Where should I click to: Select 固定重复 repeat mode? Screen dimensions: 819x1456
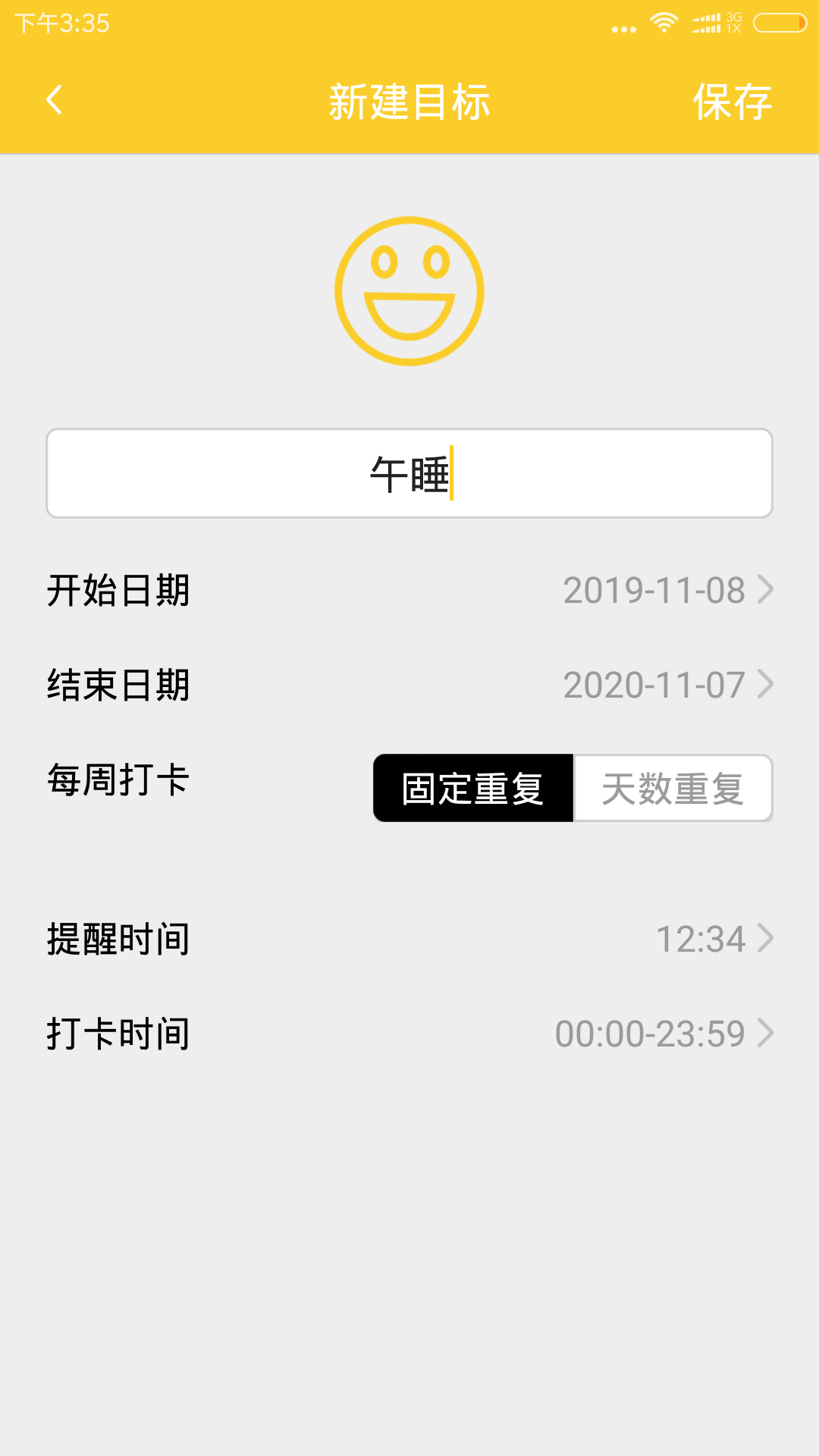pyautogui.click(x=473, y=788)
